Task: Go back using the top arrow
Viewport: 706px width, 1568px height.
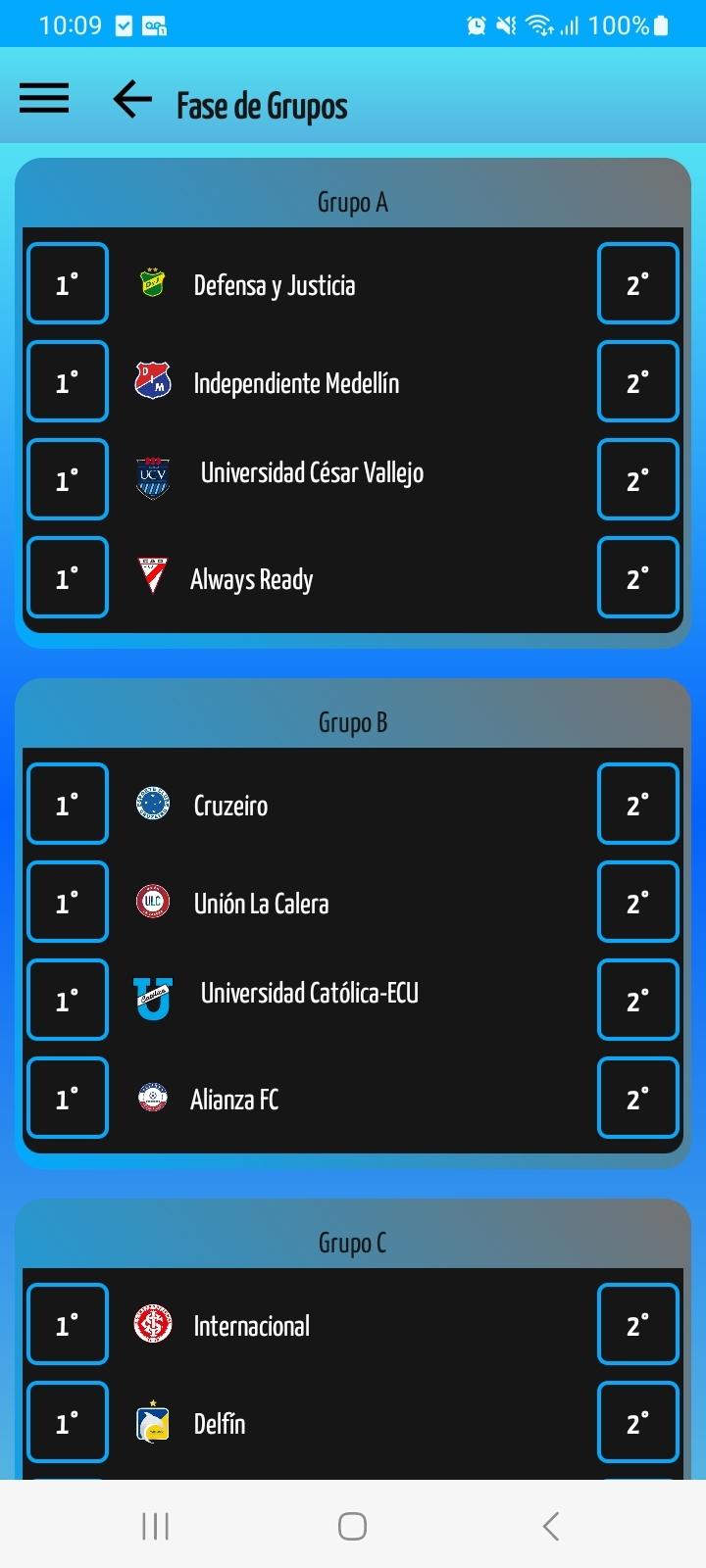Action: [x=132, y=99]
